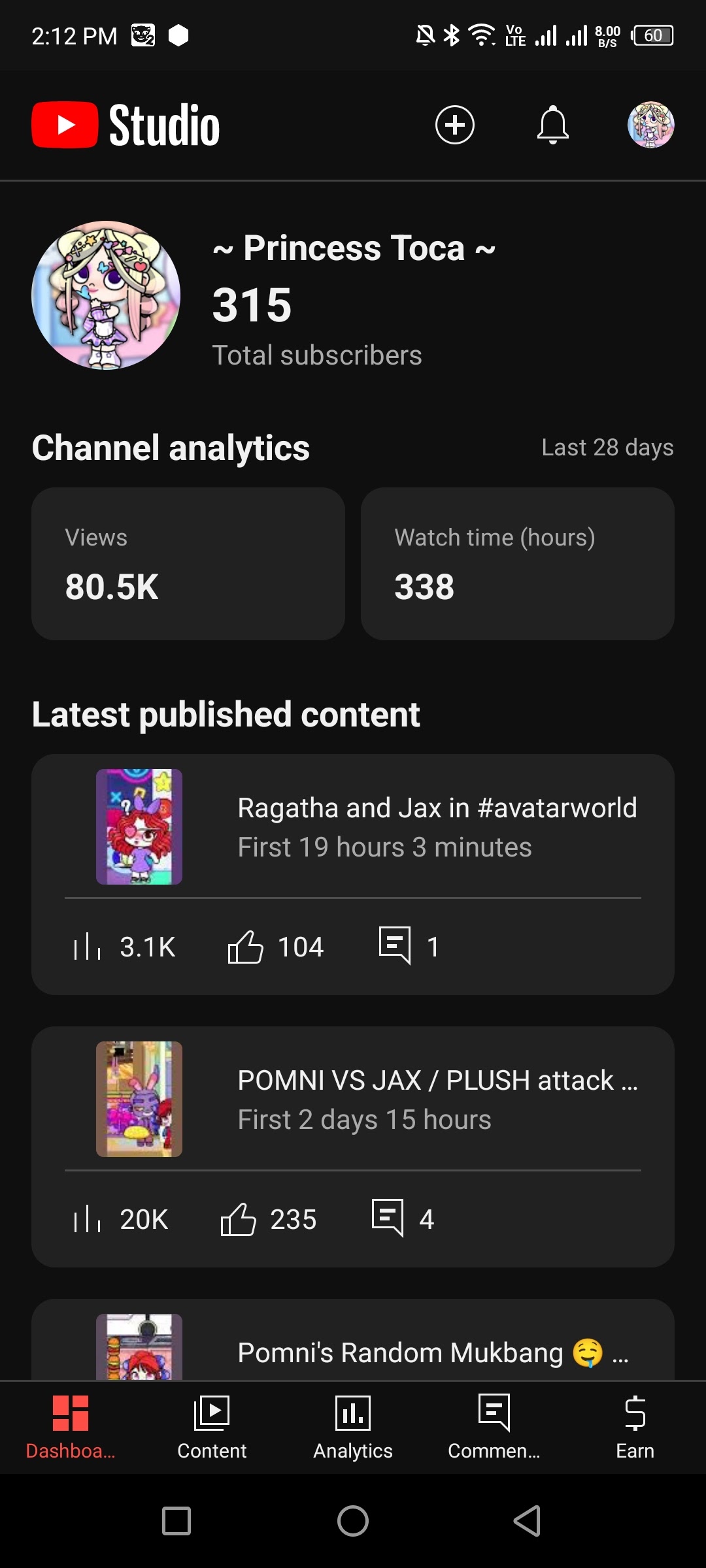View likes count on Ragatha and Jax video

tap(275, 946)
